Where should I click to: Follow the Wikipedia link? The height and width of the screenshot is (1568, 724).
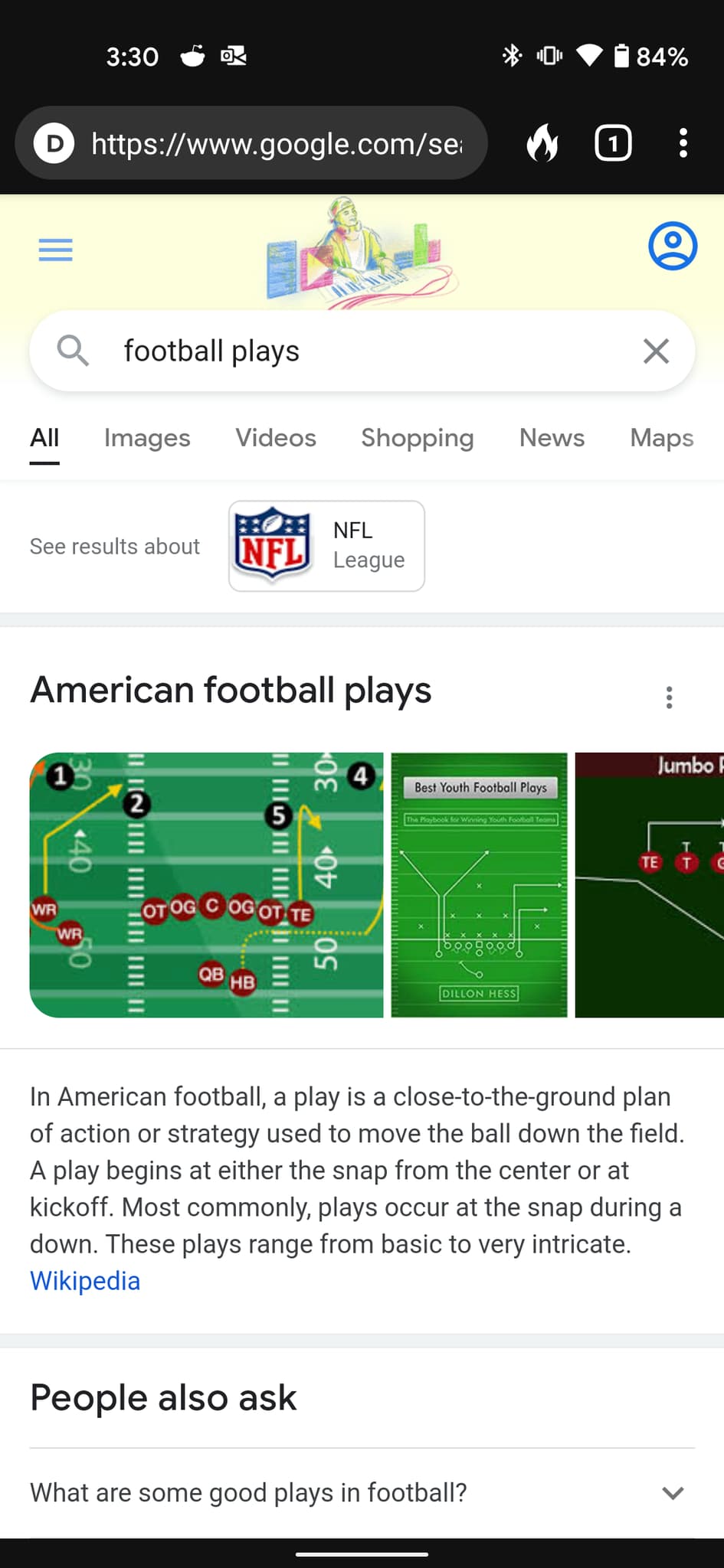tap(85, 1281)
